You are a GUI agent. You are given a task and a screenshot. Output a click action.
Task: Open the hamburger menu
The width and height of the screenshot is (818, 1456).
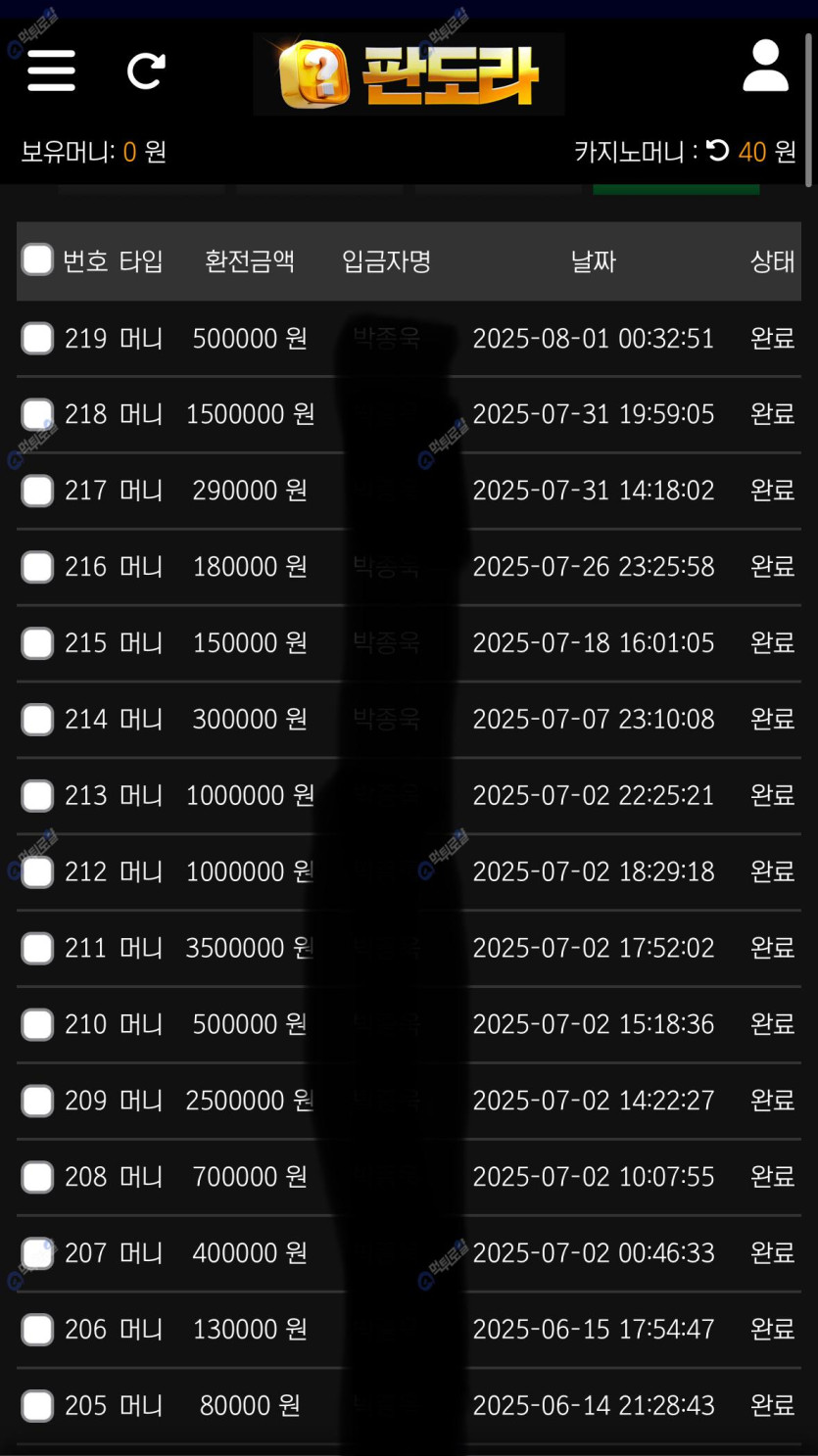51,70
